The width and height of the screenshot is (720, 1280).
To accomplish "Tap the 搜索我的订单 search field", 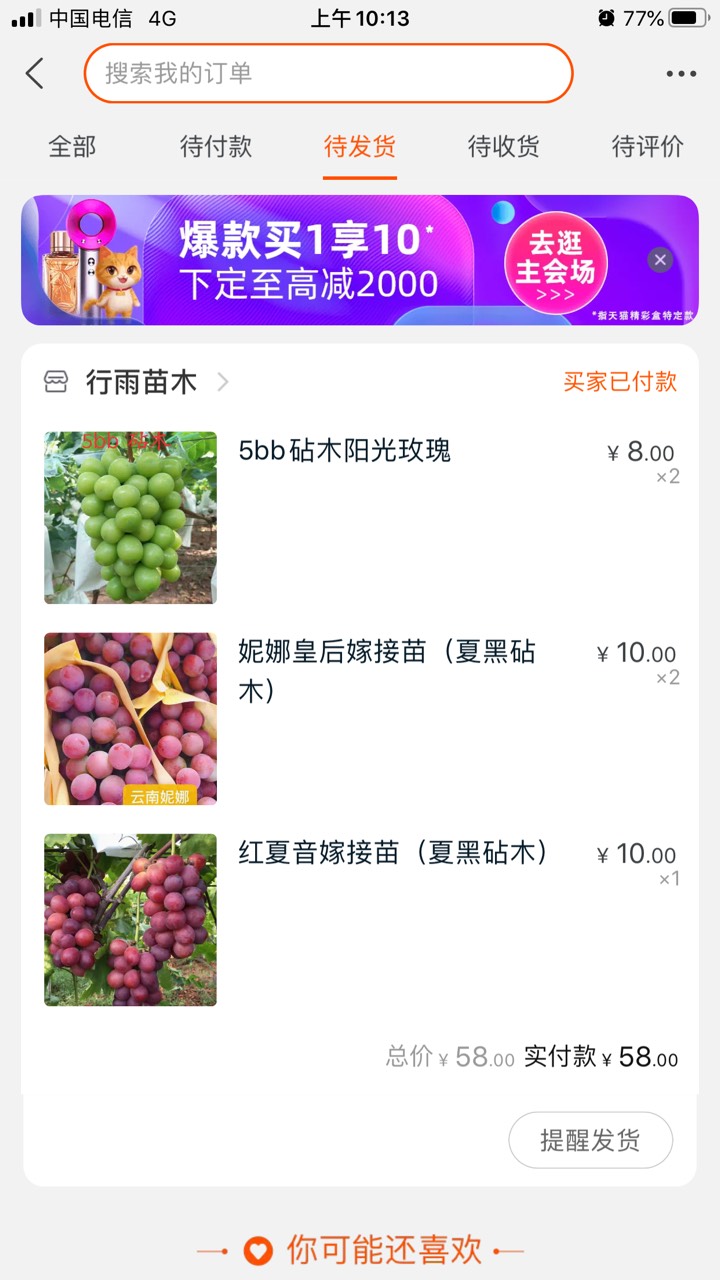I will click(328, 73).
